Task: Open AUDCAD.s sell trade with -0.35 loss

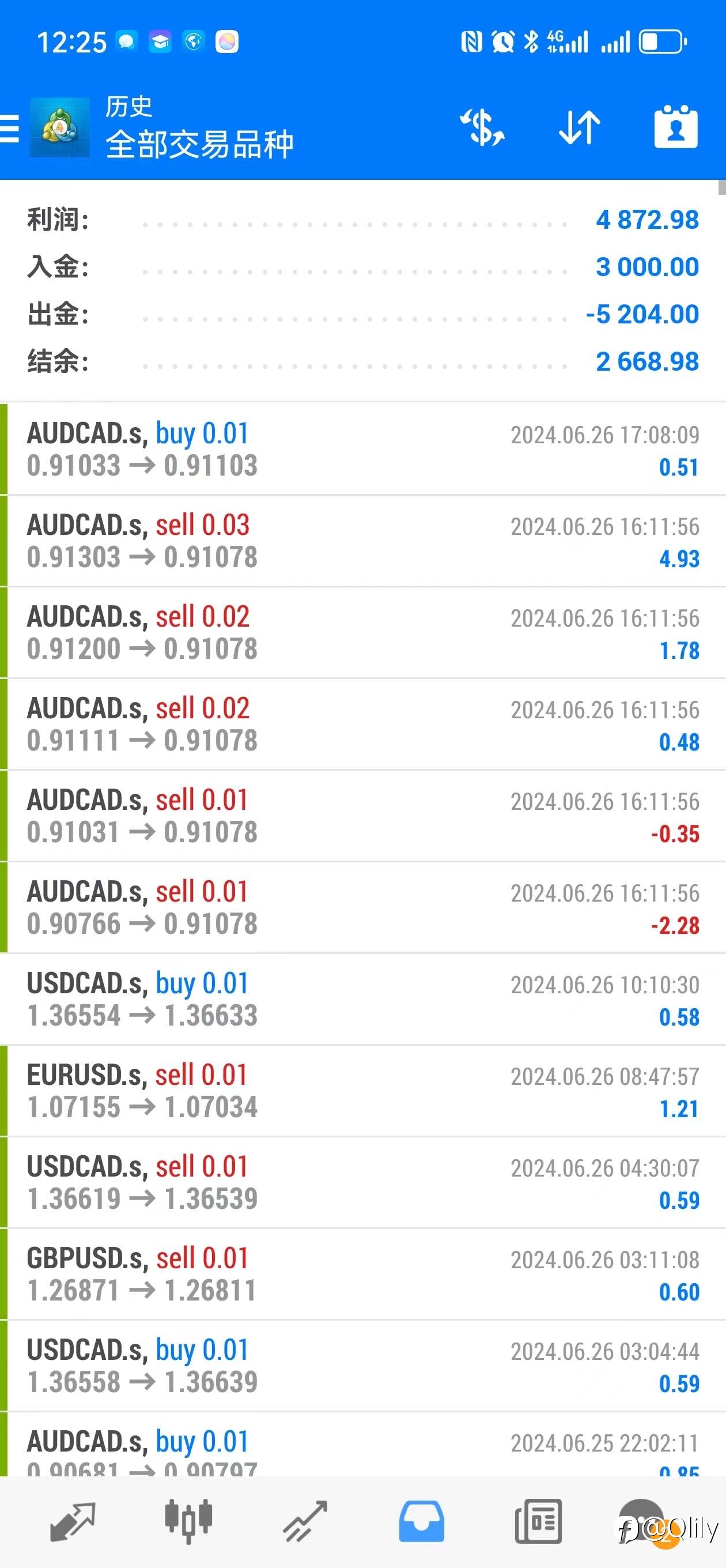Action: [x=362, y=816]
